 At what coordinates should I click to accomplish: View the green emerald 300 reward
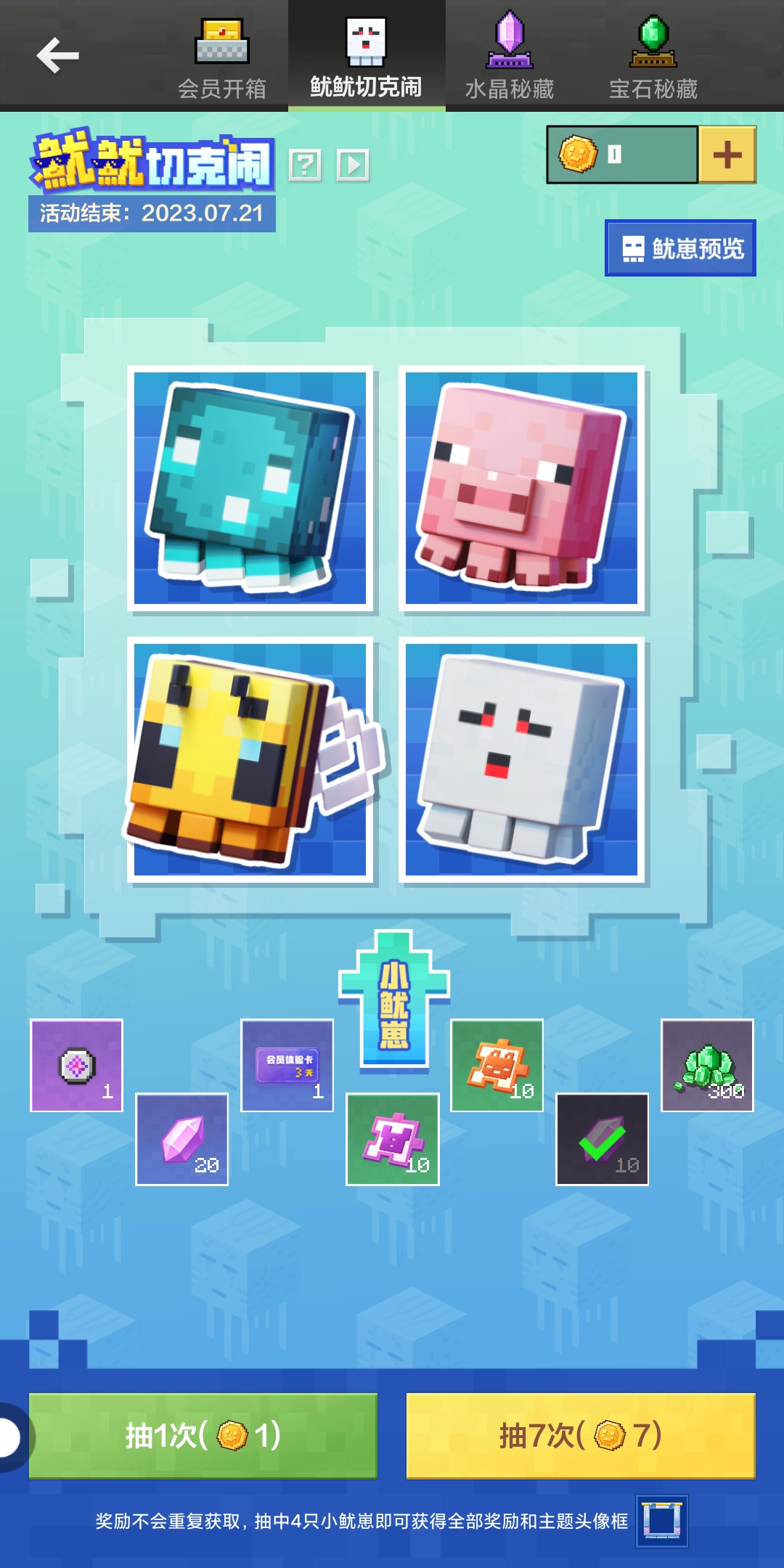707,1065
